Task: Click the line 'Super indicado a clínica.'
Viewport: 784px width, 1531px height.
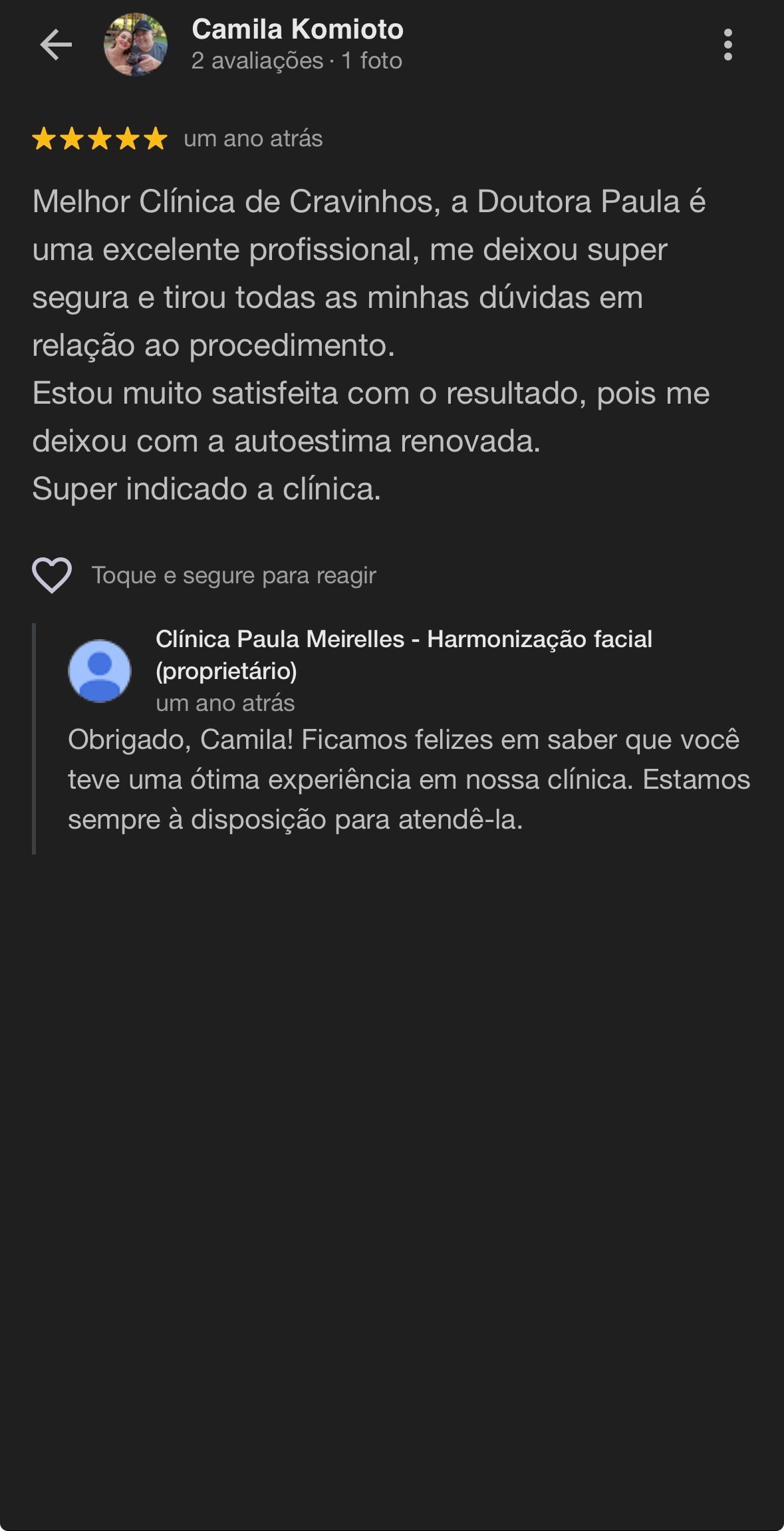Action: click(206, 487)
